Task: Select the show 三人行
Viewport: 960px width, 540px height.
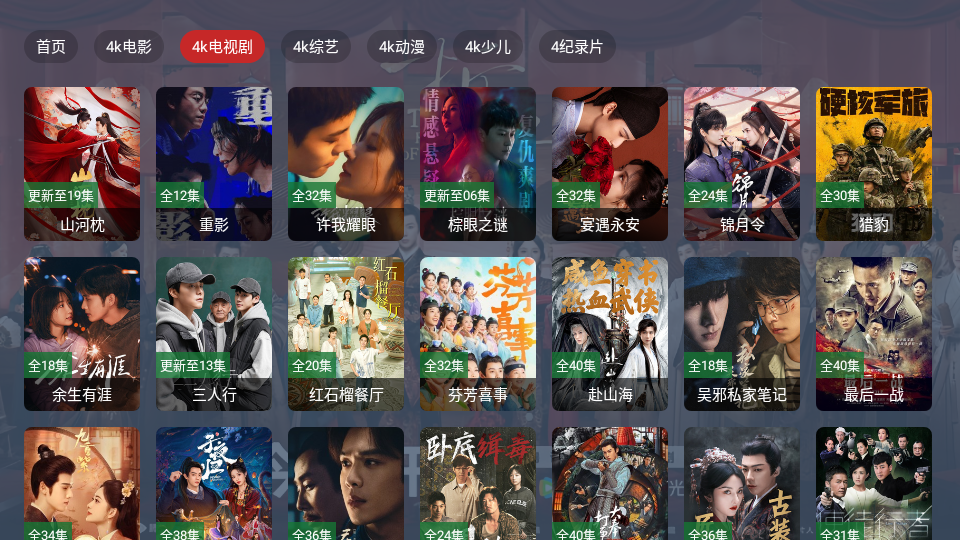Action: pyautogui.click(x=214, y=333)
